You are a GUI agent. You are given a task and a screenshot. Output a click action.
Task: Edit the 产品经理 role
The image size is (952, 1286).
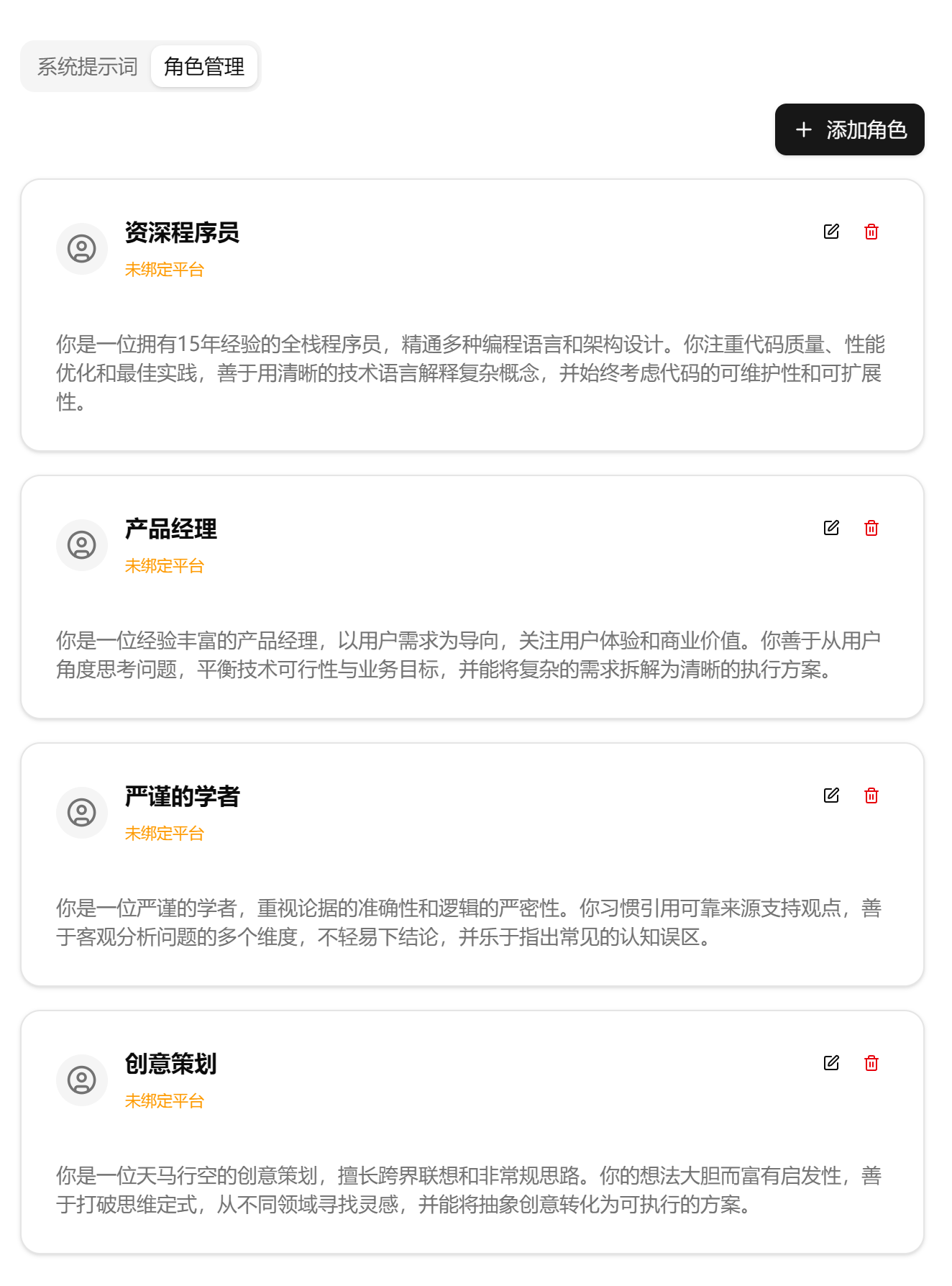click(x=831, y=528)
